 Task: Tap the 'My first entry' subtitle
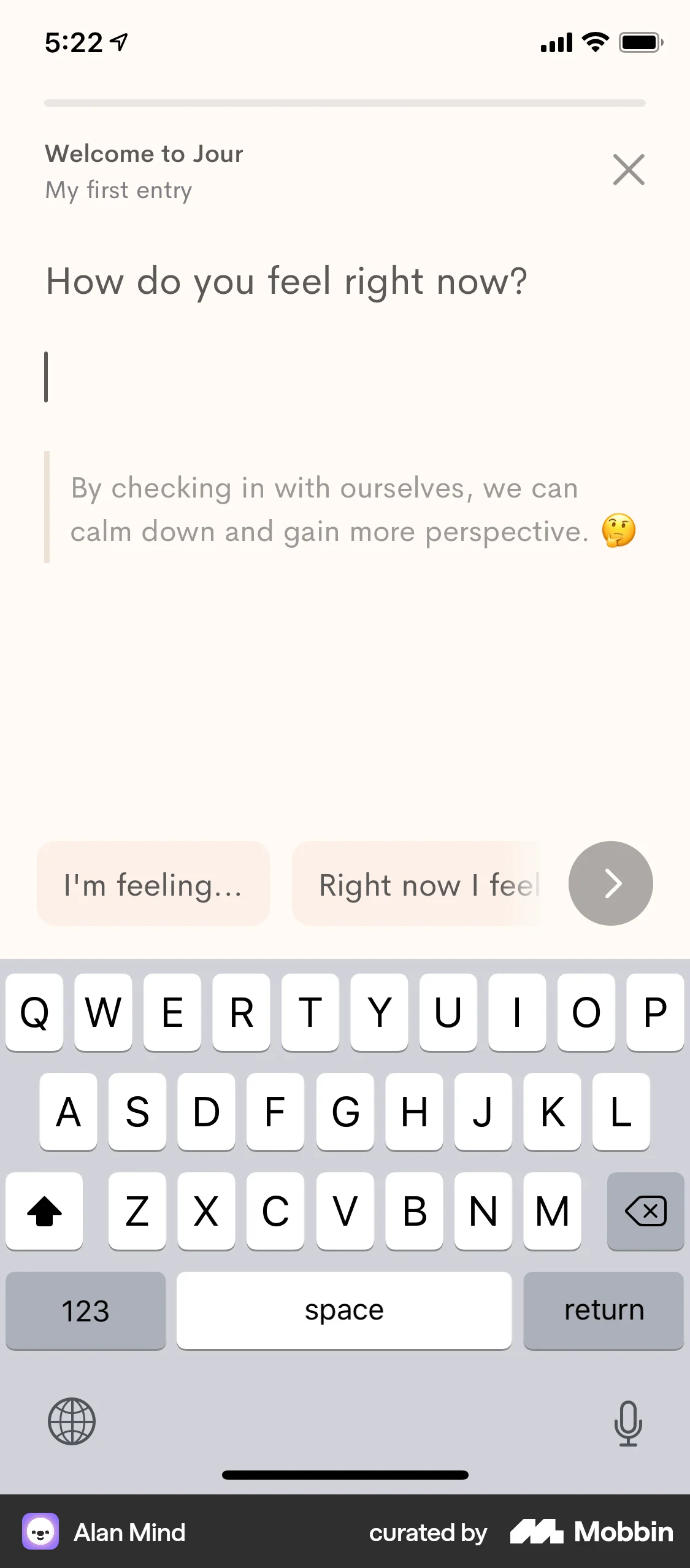tap(118, 190)
